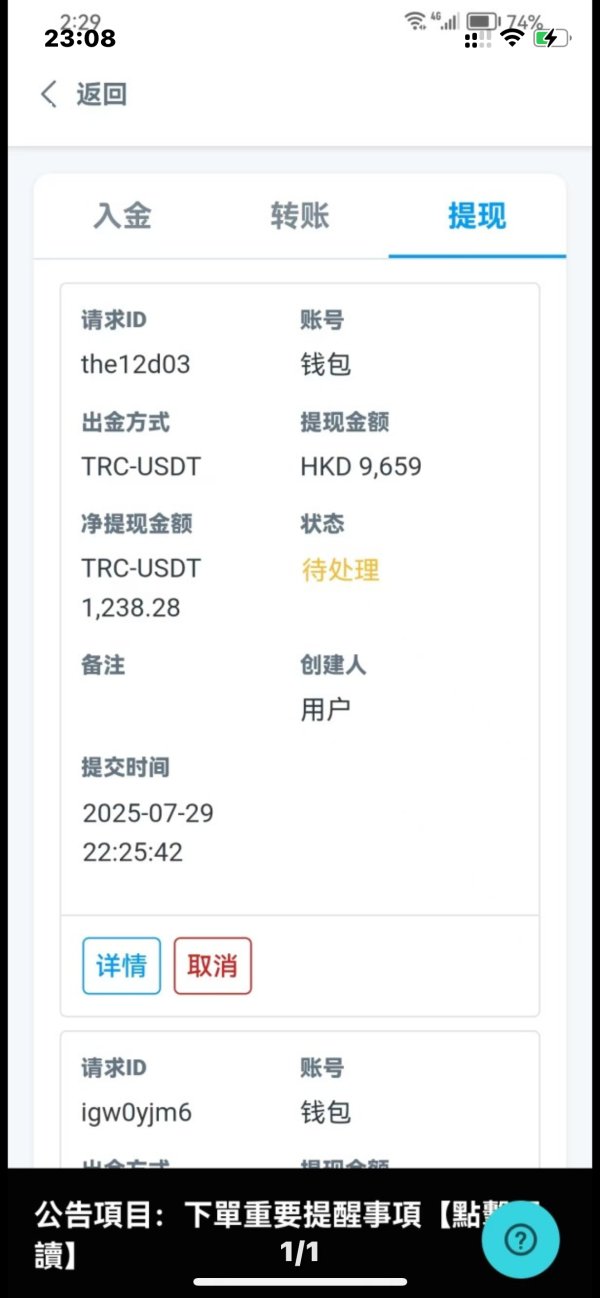Open the 转账 tab
This screenshot has width=600, height=1298.
299,216
